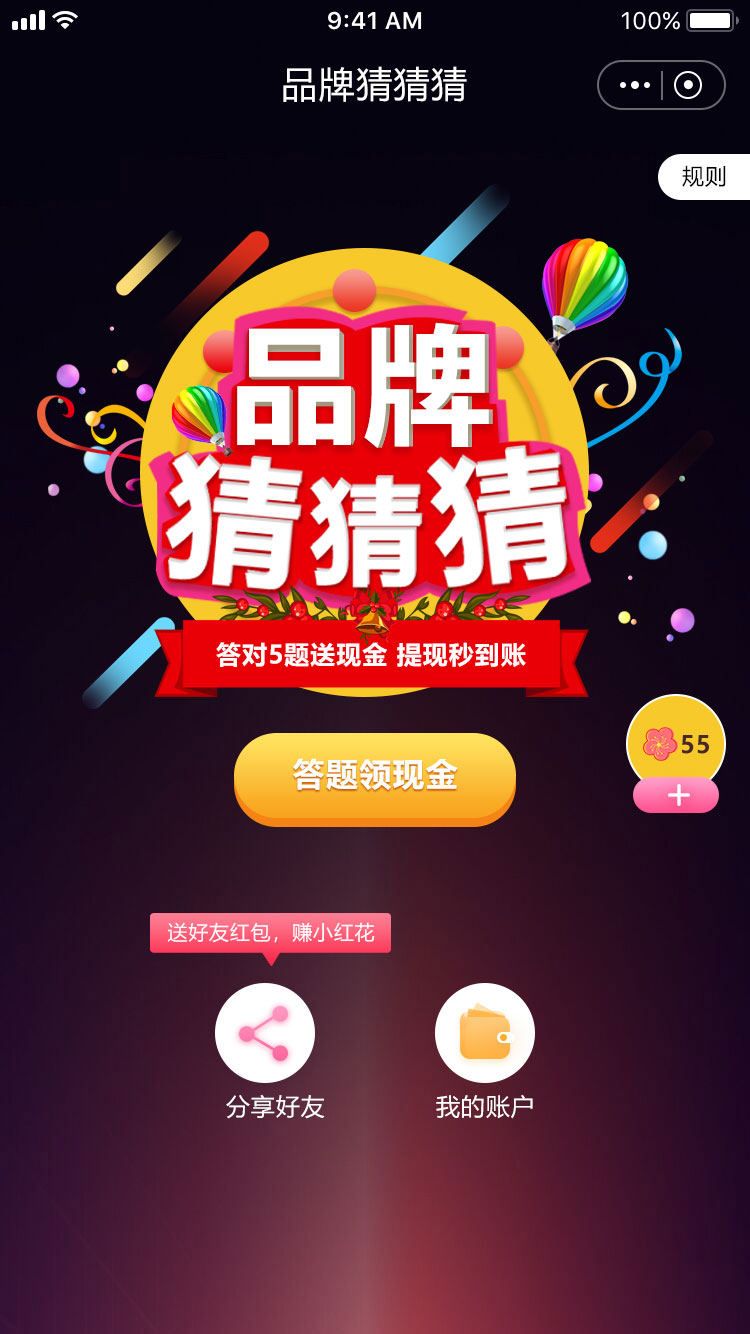
Task: Share with friends via 分享好友
Action: 265,1033
